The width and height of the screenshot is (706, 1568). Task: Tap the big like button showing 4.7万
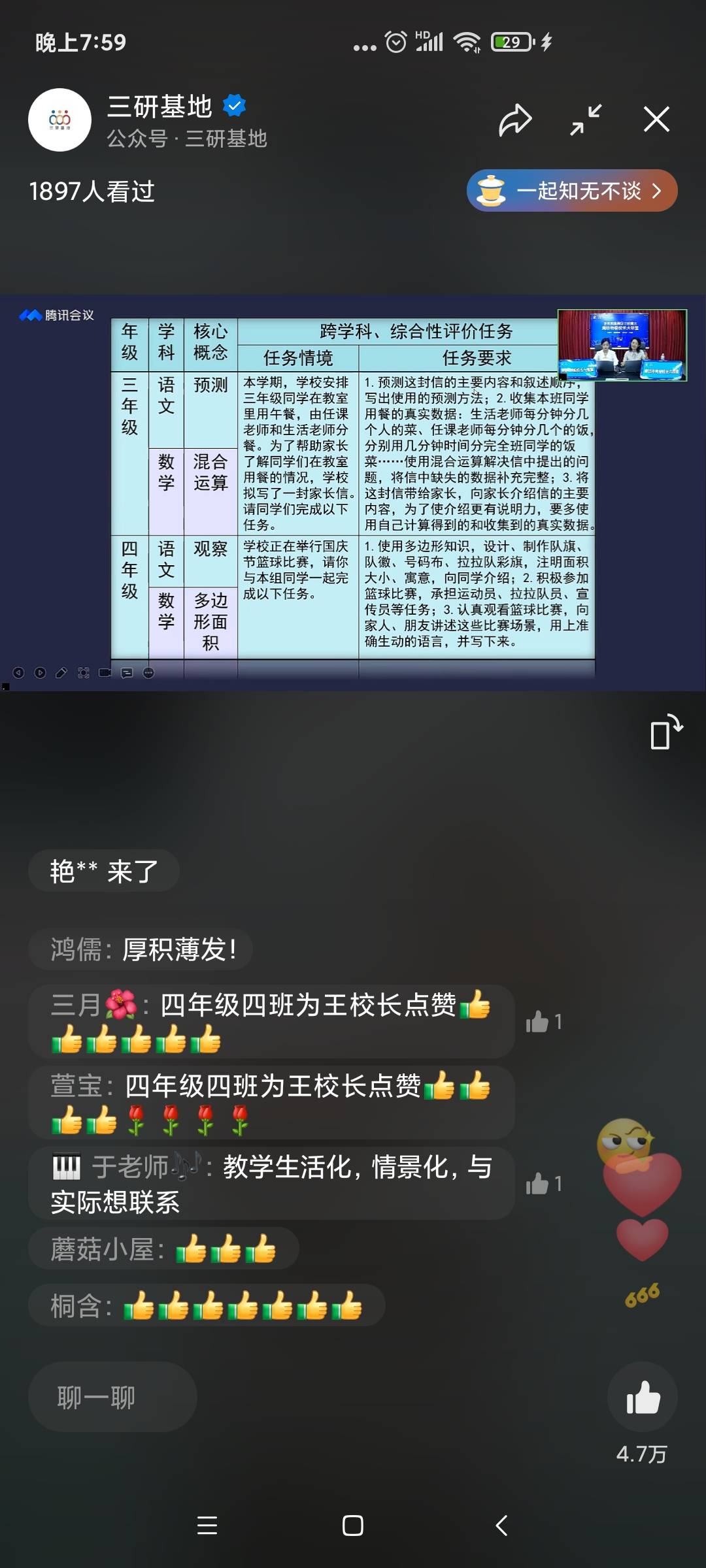(x=642, y=1397)
